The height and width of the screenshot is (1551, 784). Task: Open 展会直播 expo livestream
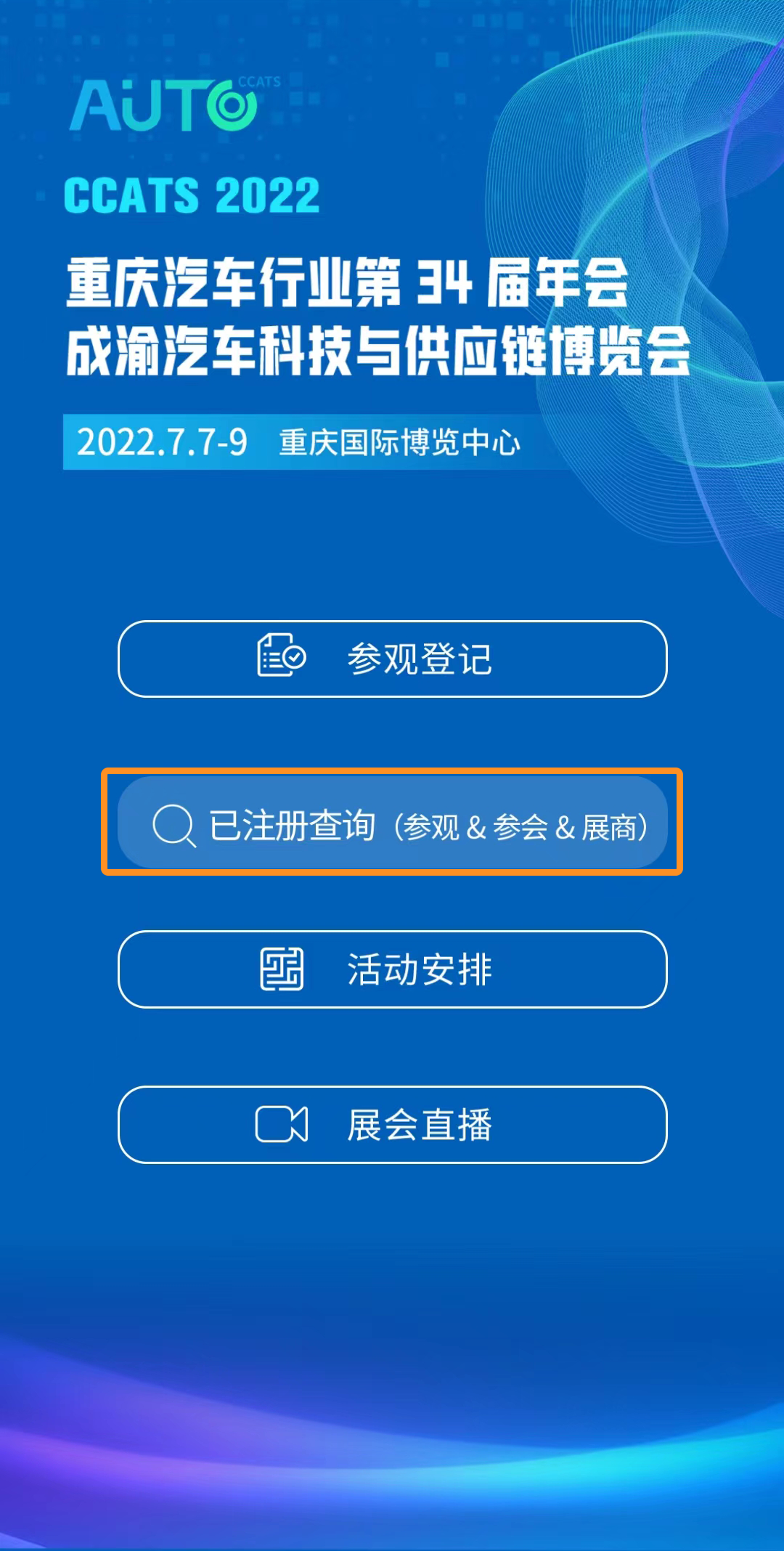(x=392, y=1125)
